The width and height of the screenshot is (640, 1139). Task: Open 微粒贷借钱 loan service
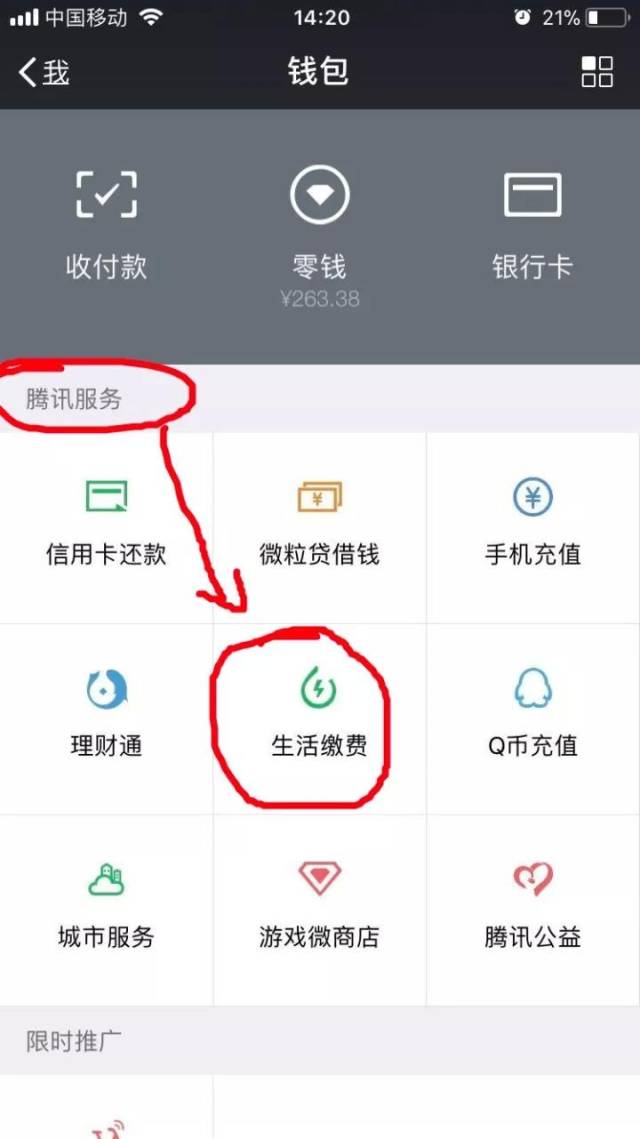point(319,526)
